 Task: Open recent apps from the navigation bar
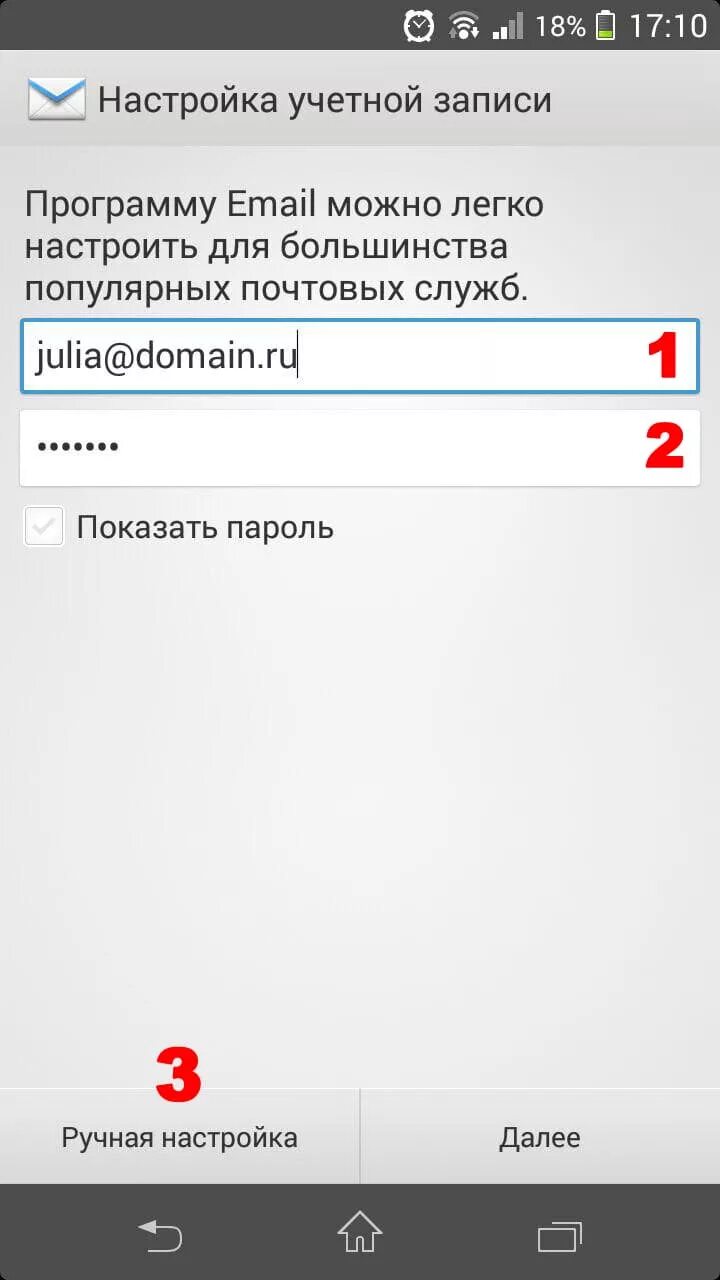pos(560,1232)
